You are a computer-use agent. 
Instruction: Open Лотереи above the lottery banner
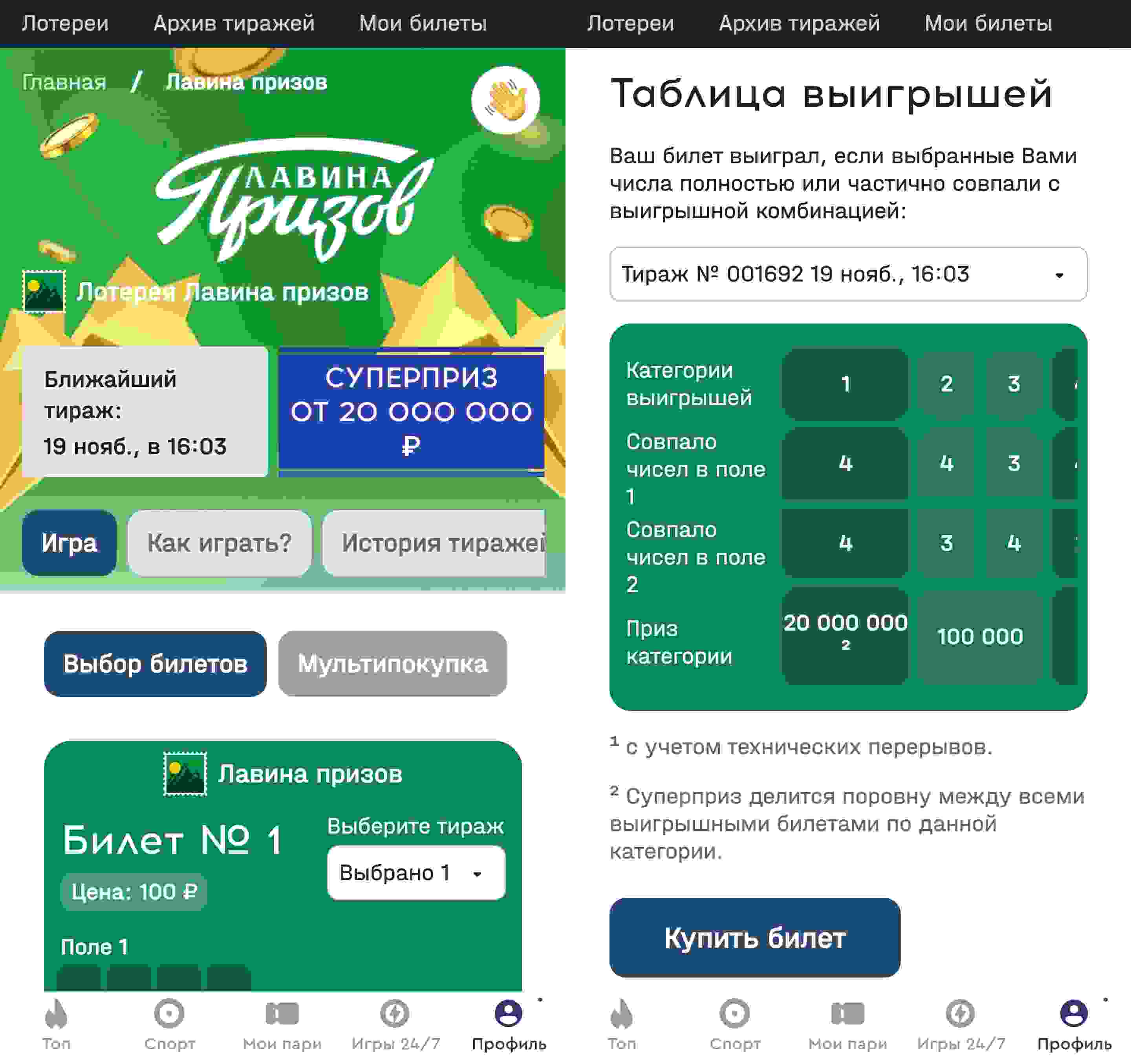65,23
